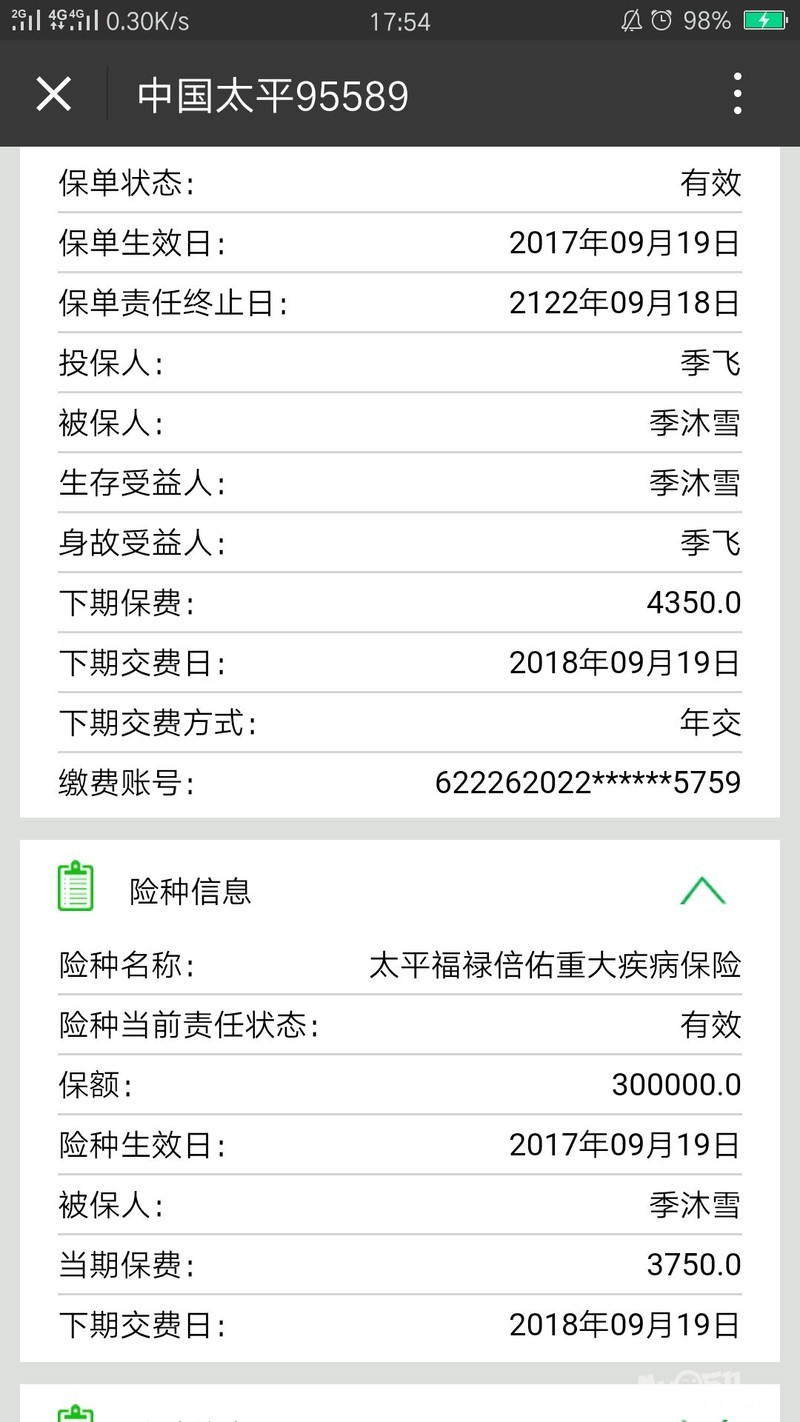The width and height of the screenshot is (800, 1422).
Task: Open the overflow menu
Action: coord(737,94)
